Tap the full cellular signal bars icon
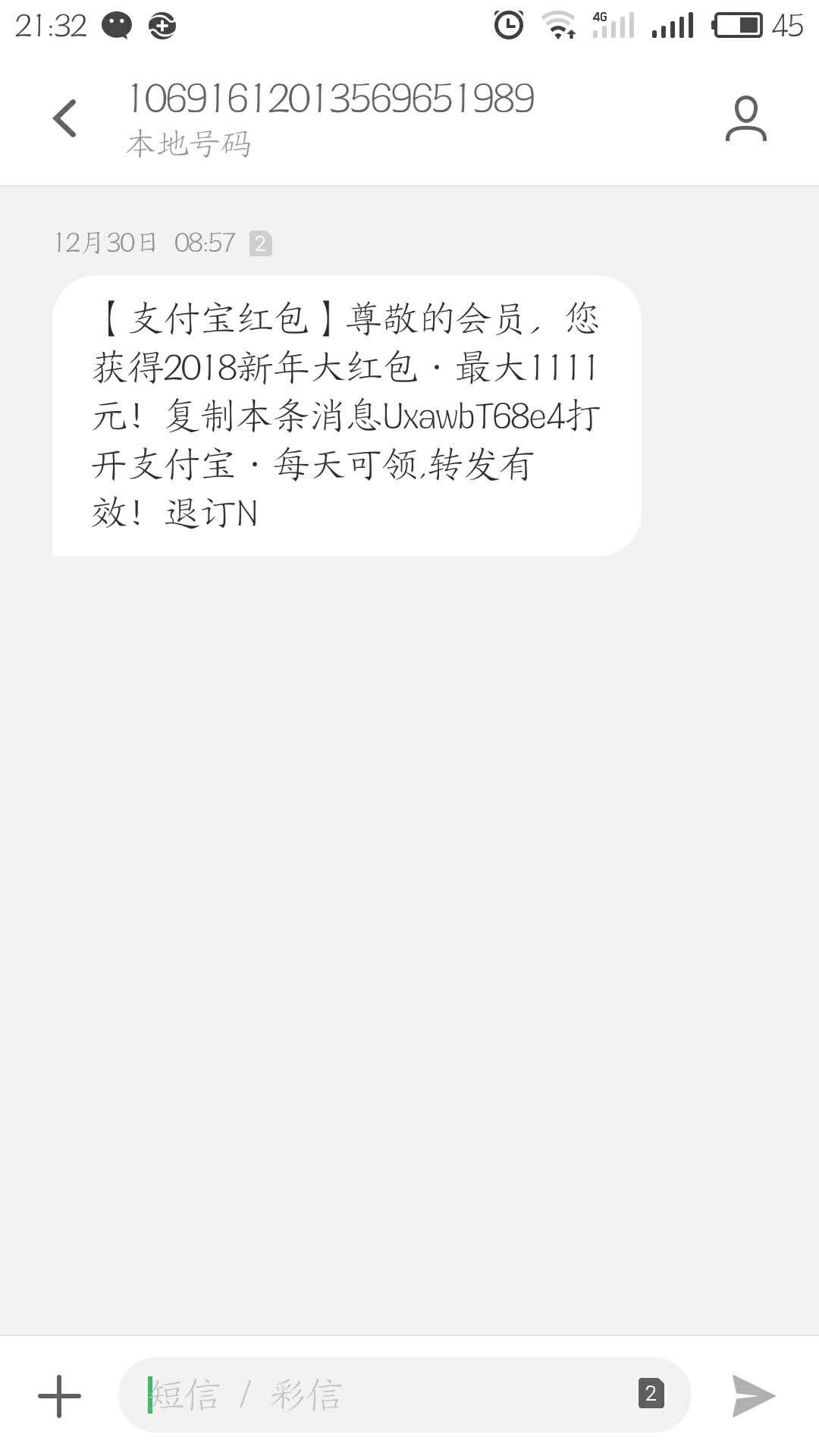Viewport: 819px width, 1456px height. tap(673, 24)
